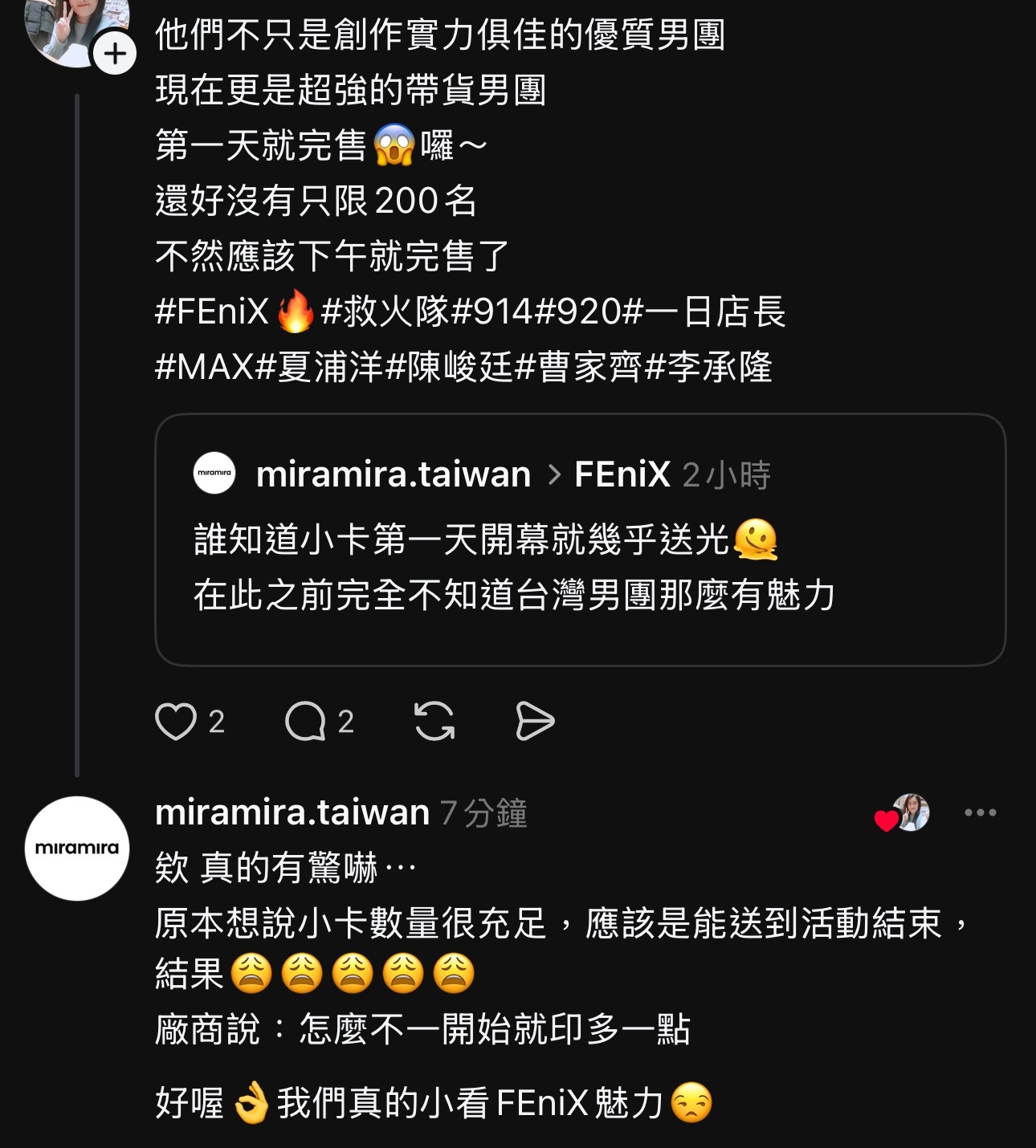Repost the FEniX post

click(x=434, y=721)
